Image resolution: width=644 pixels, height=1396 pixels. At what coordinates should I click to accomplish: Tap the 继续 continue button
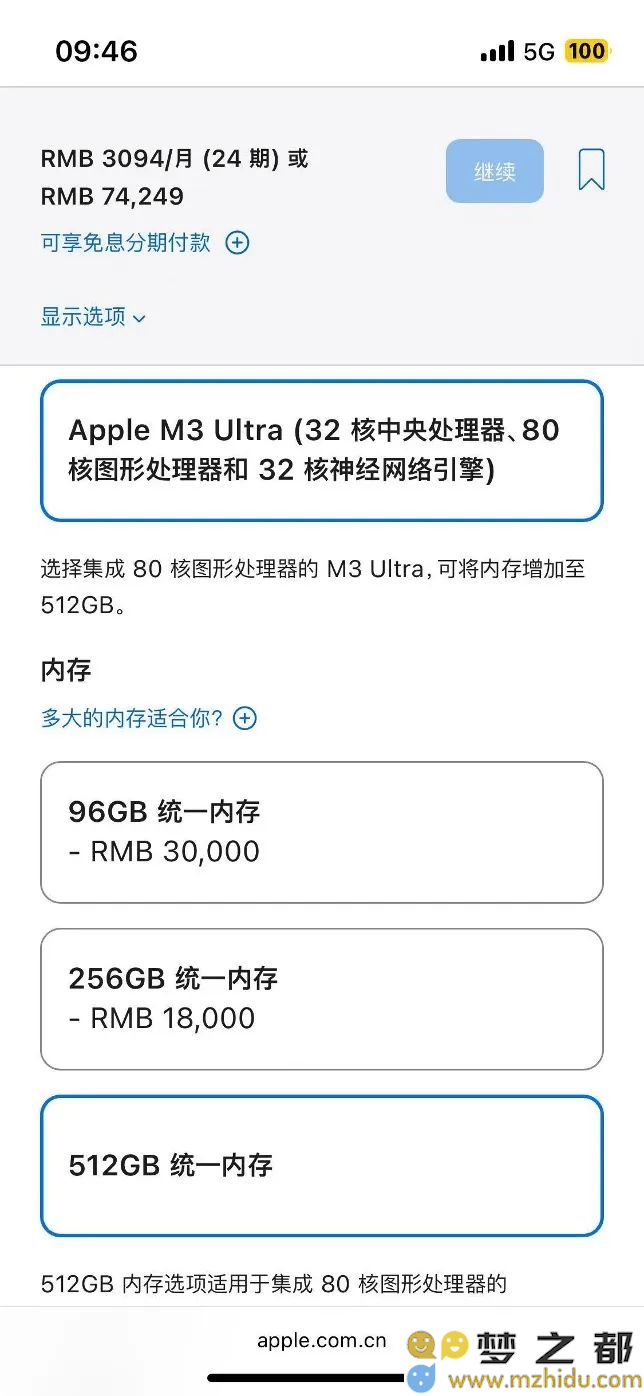point(495,171)
